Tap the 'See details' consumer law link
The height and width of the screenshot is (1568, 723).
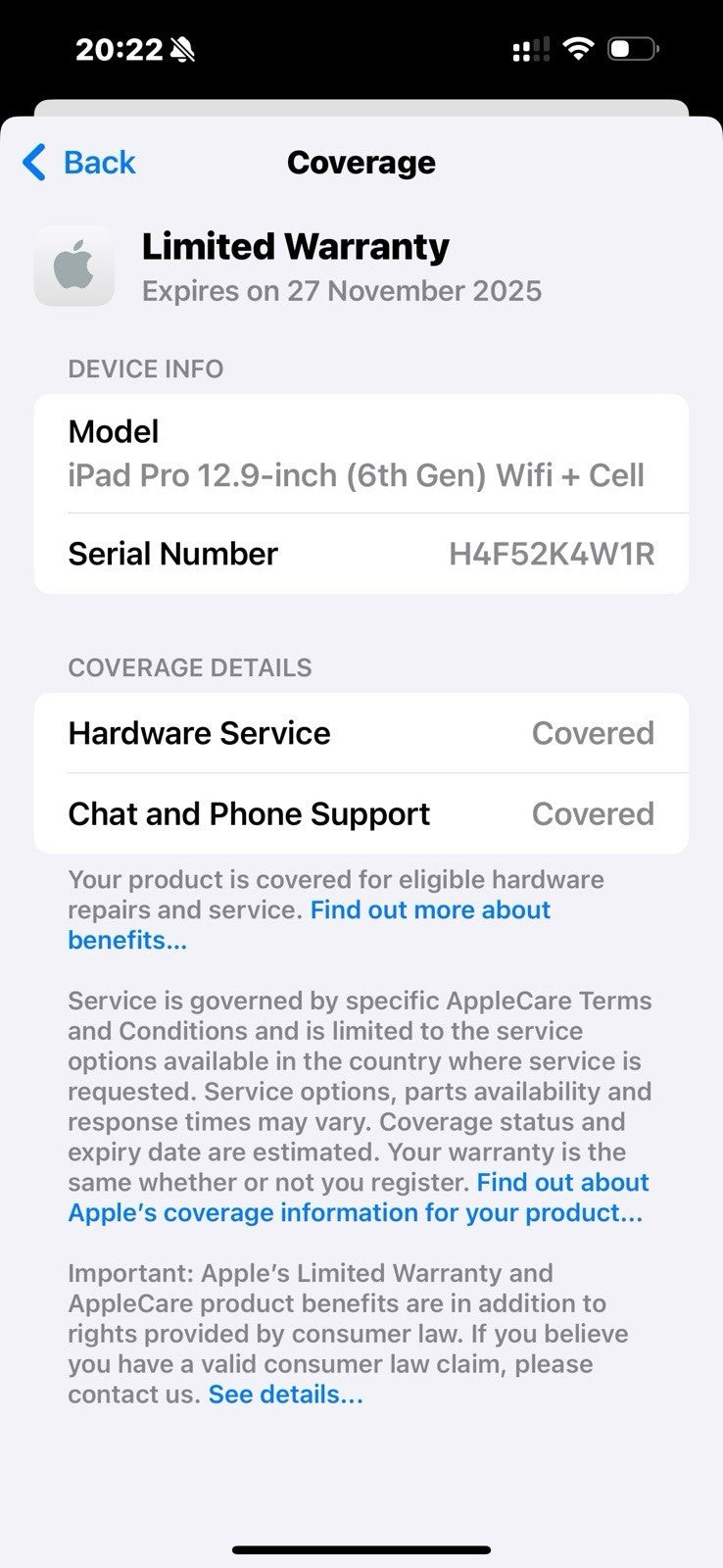[x=285, y=1395]
